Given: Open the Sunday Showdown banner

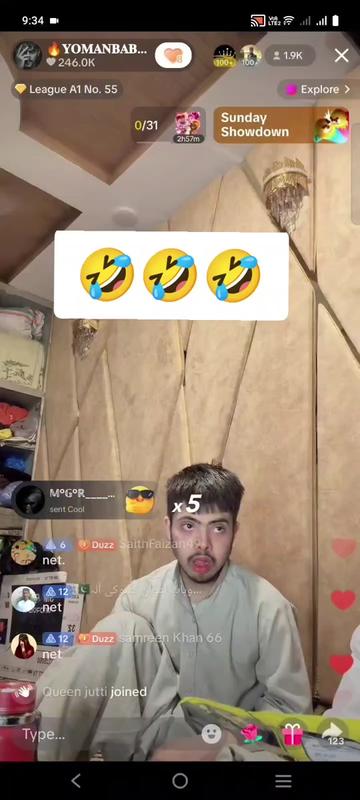Looking at the screenshot, I should (283, 125).
